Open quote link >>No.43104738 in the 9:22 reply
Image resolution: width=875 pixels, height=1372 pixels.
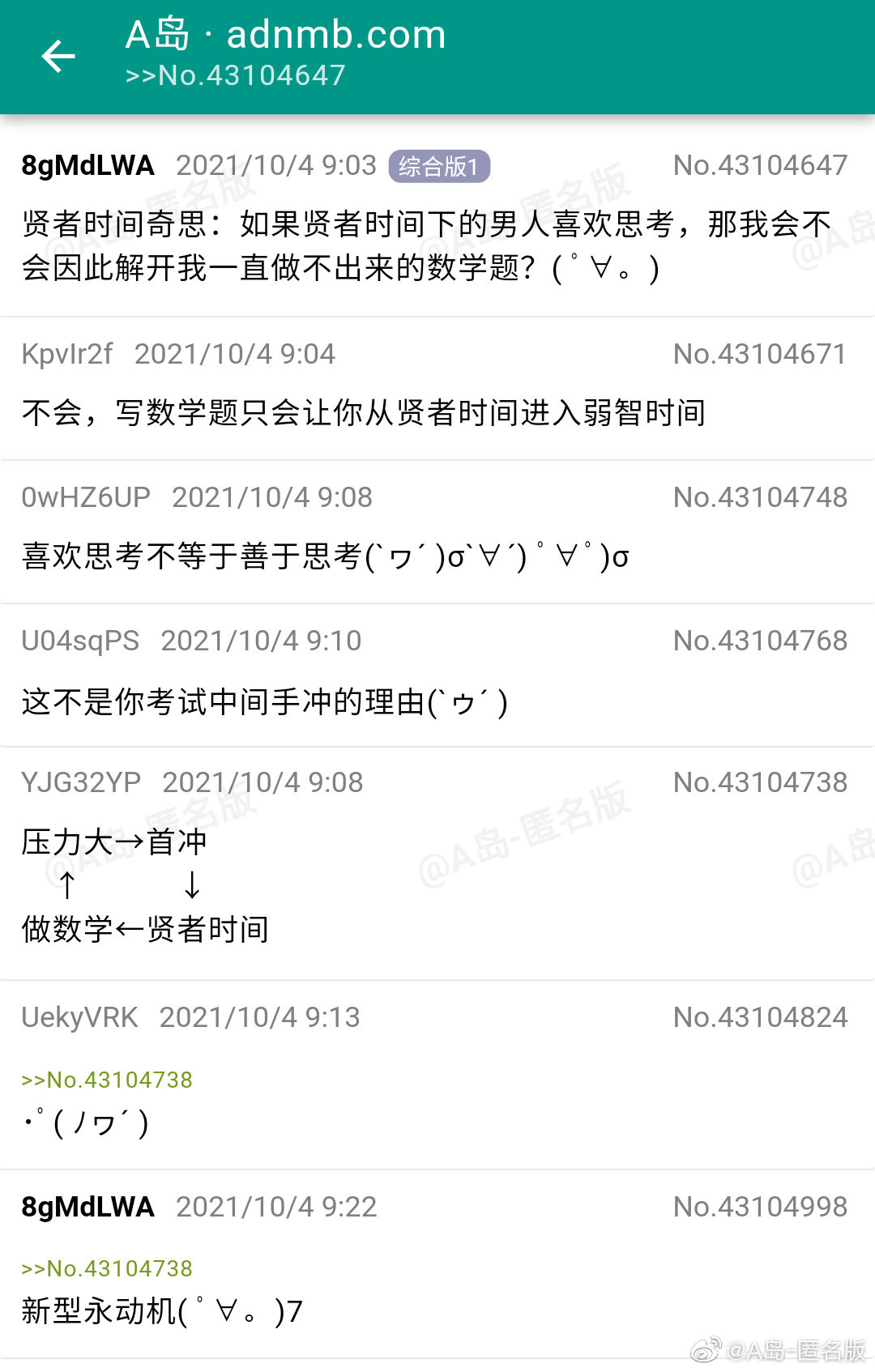[x=107, y=1268]
